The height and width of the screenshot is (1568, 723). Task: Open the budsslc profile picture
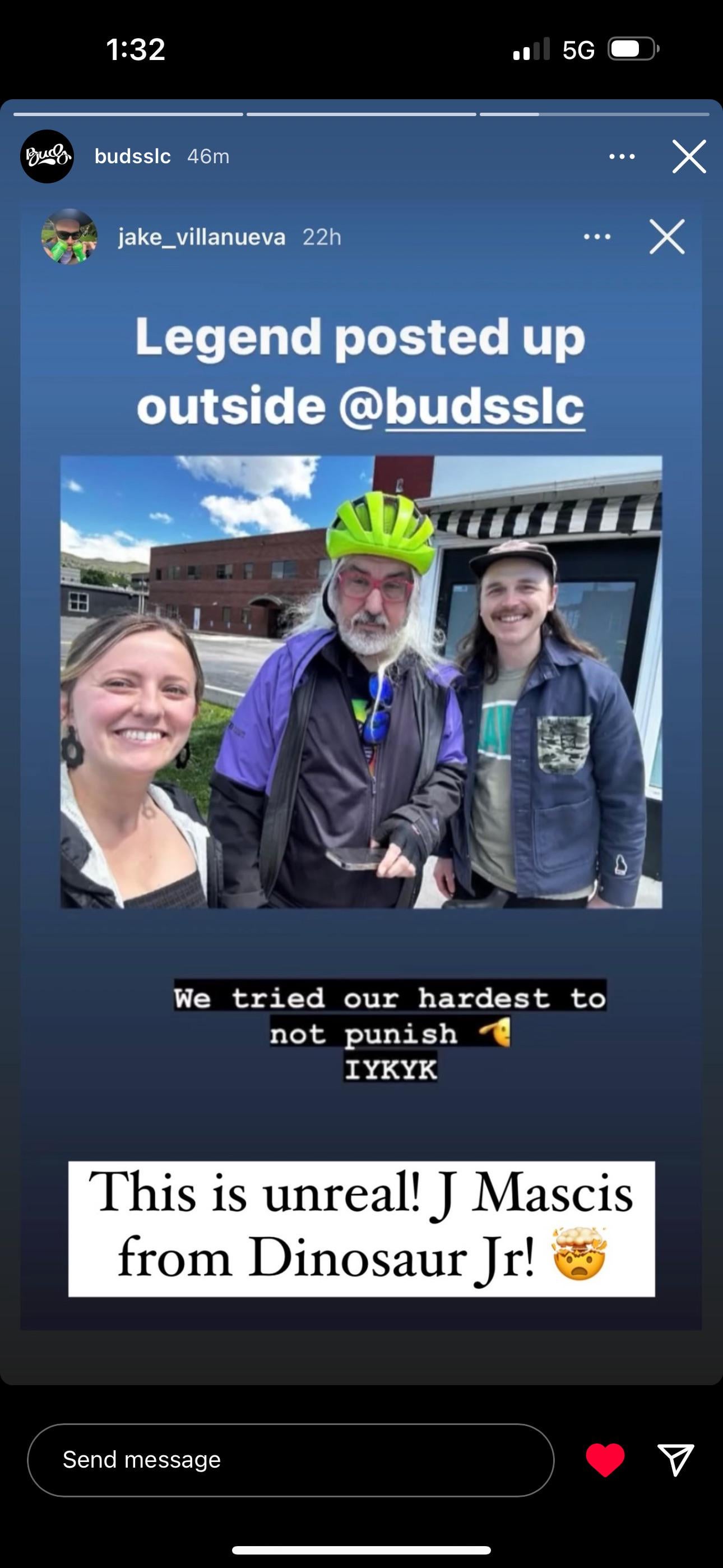[x=48, y=156]
